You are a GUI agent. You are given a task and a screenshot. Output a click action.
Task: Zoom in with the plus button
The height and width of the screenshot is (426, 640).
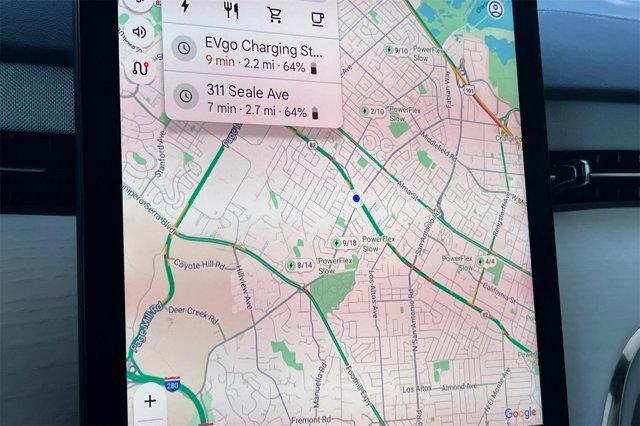pyautogui.click(x=150, y=401)
